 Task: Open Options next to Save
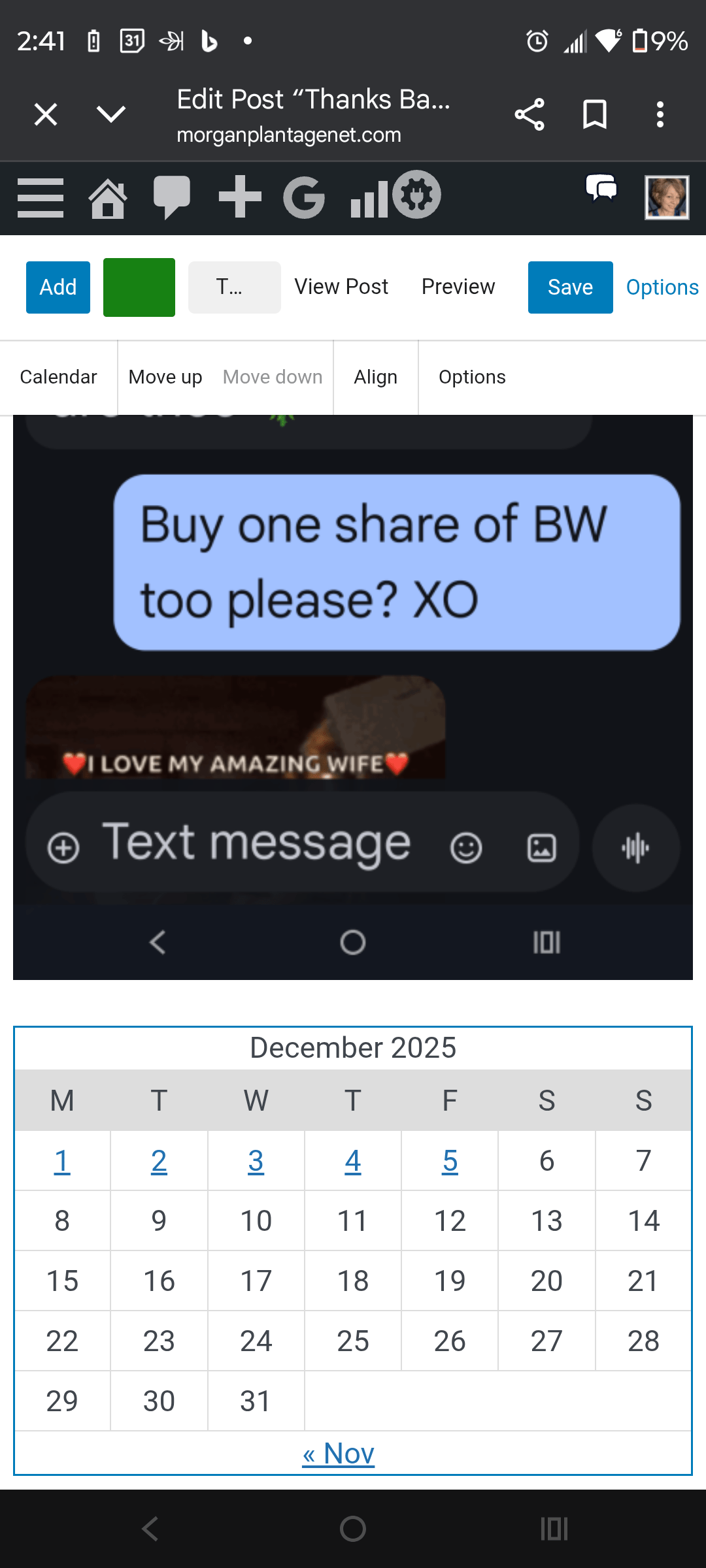662,287
